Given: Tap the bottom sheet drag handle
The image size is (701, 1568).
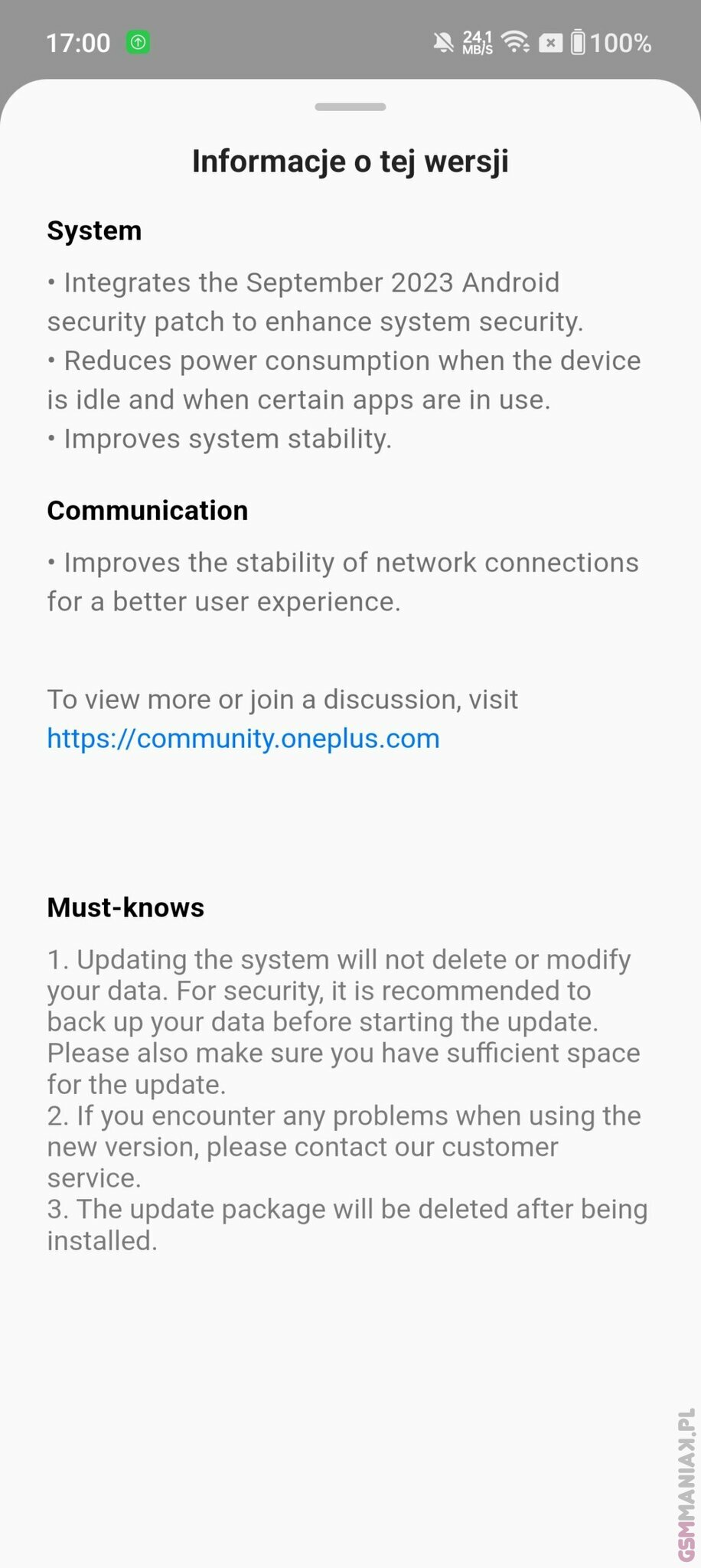Looking at the screenshot, I should (350, 107).
